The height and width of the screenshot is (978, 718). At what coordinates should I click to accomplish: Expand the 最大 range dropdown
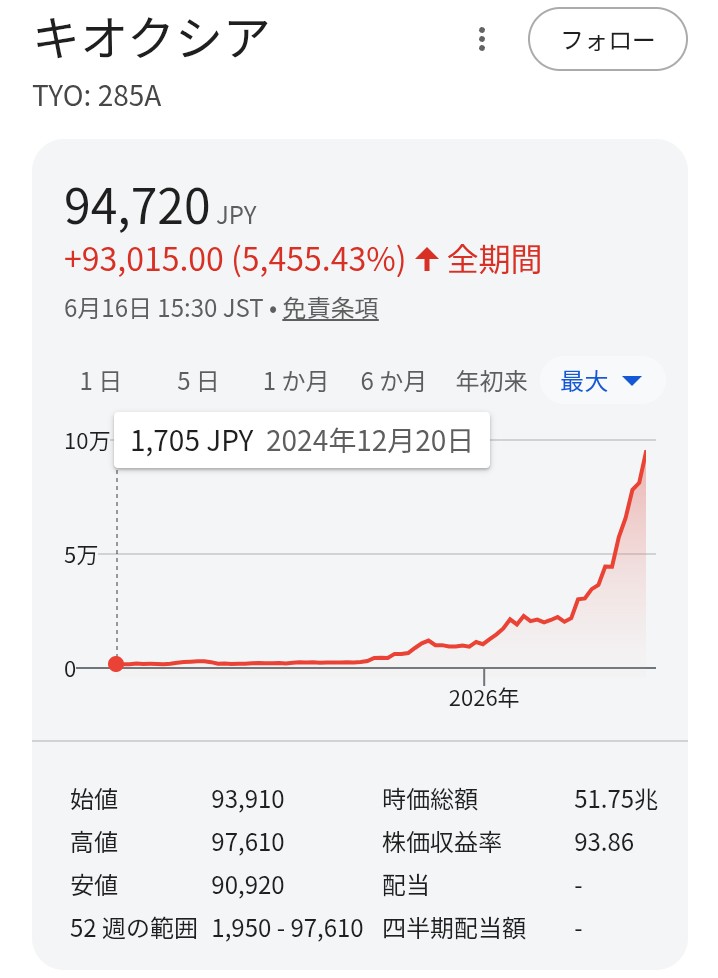tap(602, 381)
